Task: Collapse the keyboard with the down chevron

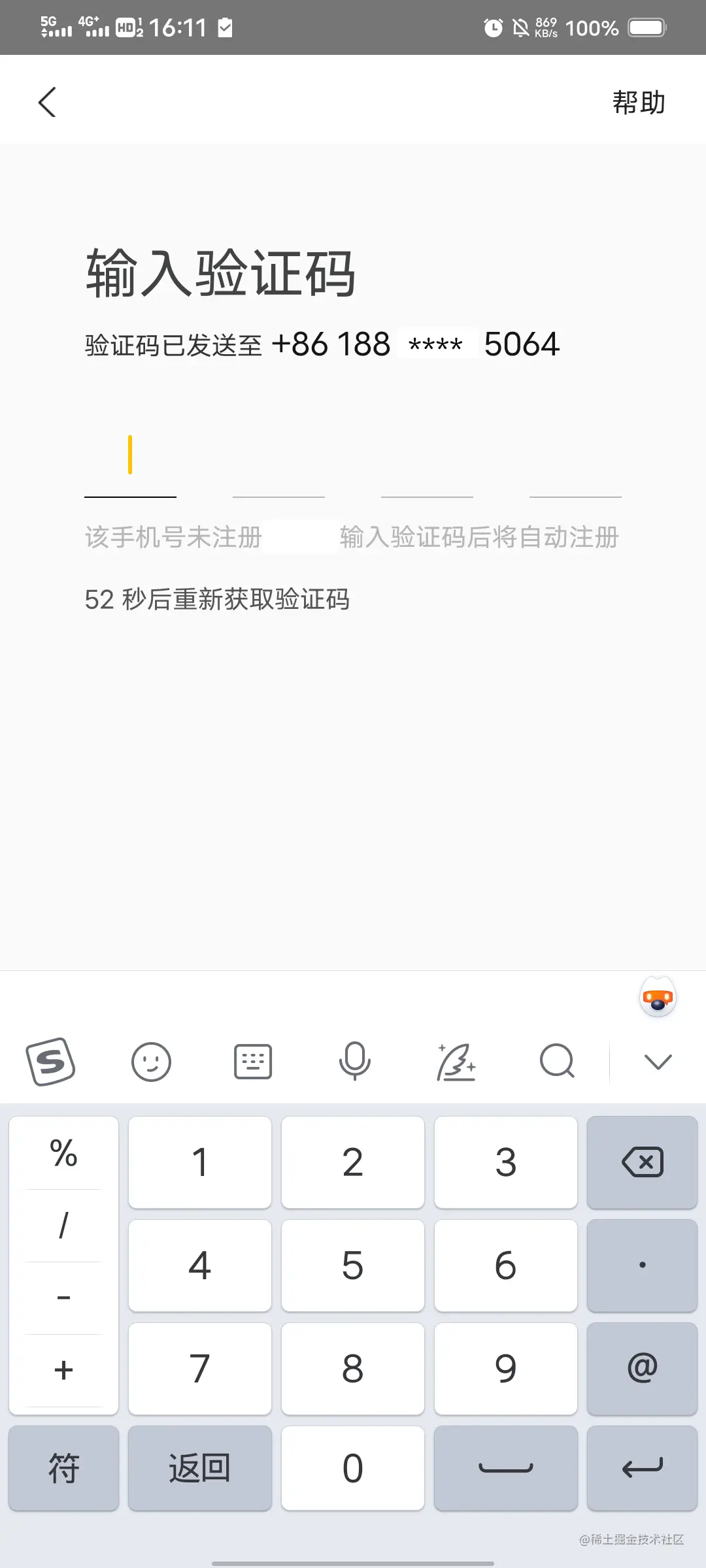Action: click(658, 1062)
